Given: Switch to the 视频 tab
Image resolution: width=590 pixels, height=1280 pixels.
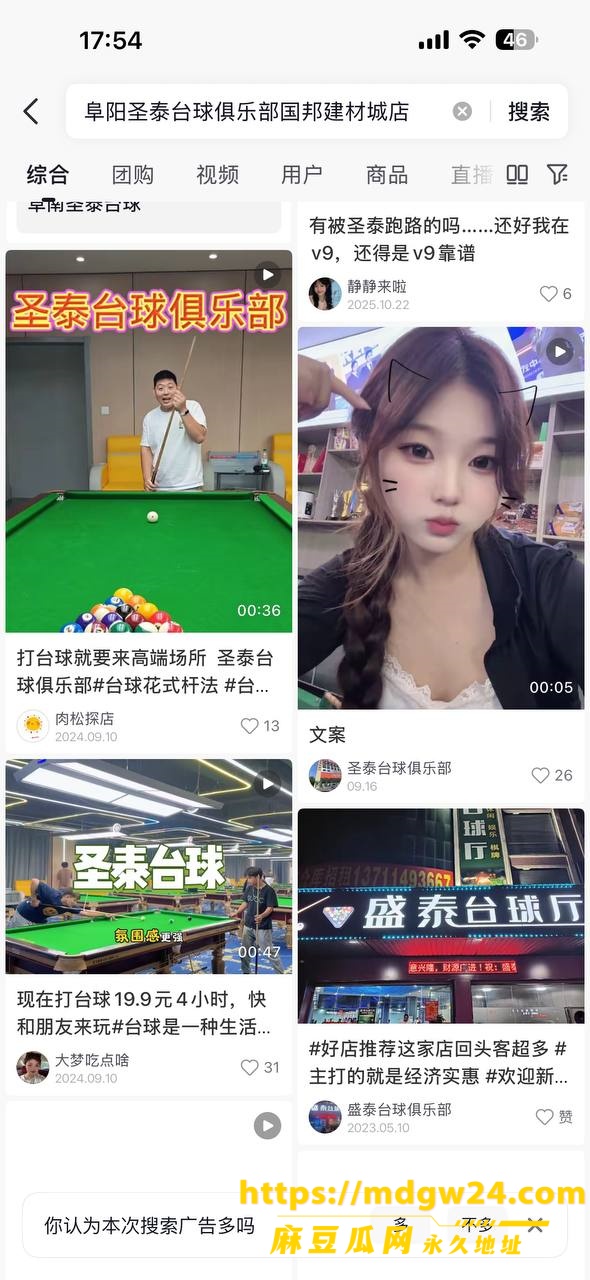Looking at the screenshot, I should pyautogui.click(x=217, y=175).
